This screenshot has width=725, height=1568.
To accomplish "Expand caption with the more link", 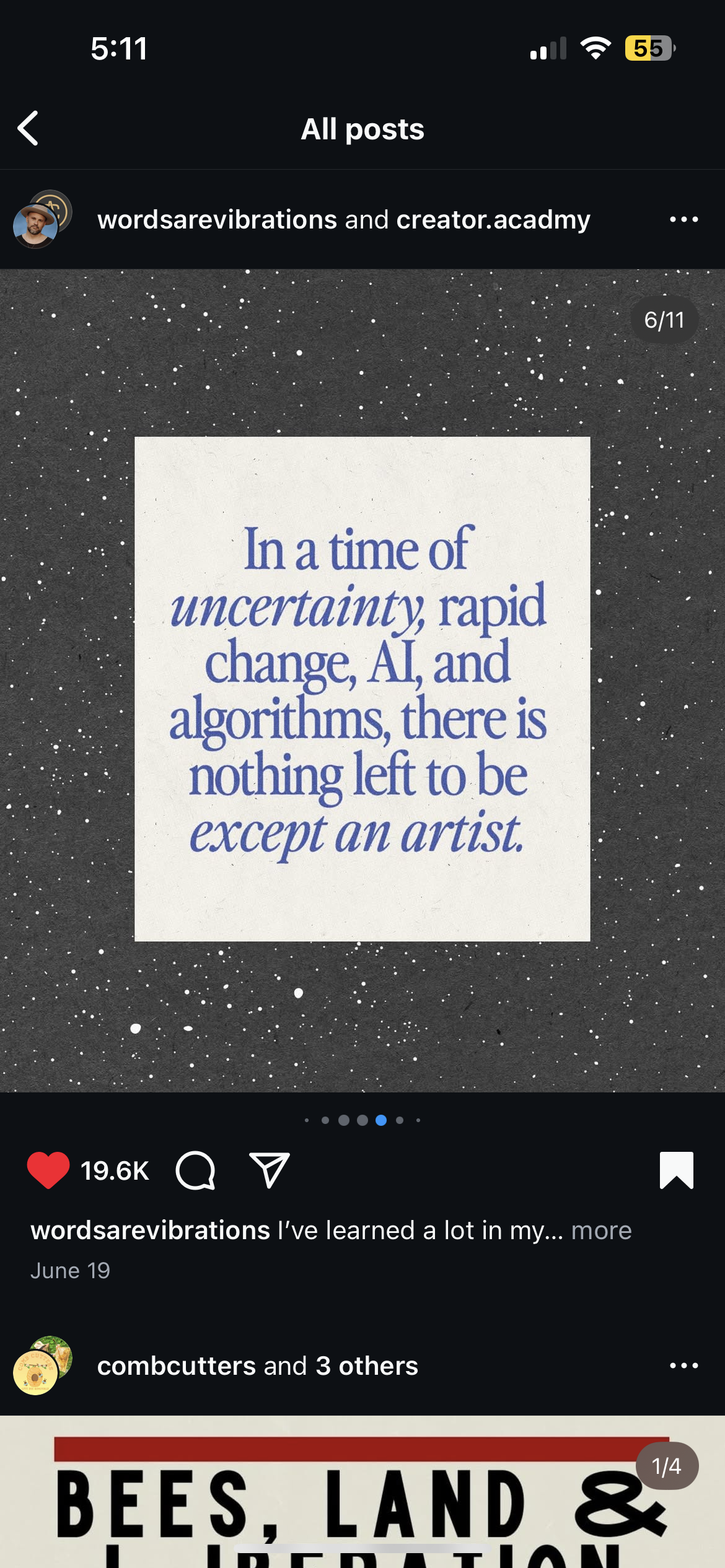I will [601, 1230].
